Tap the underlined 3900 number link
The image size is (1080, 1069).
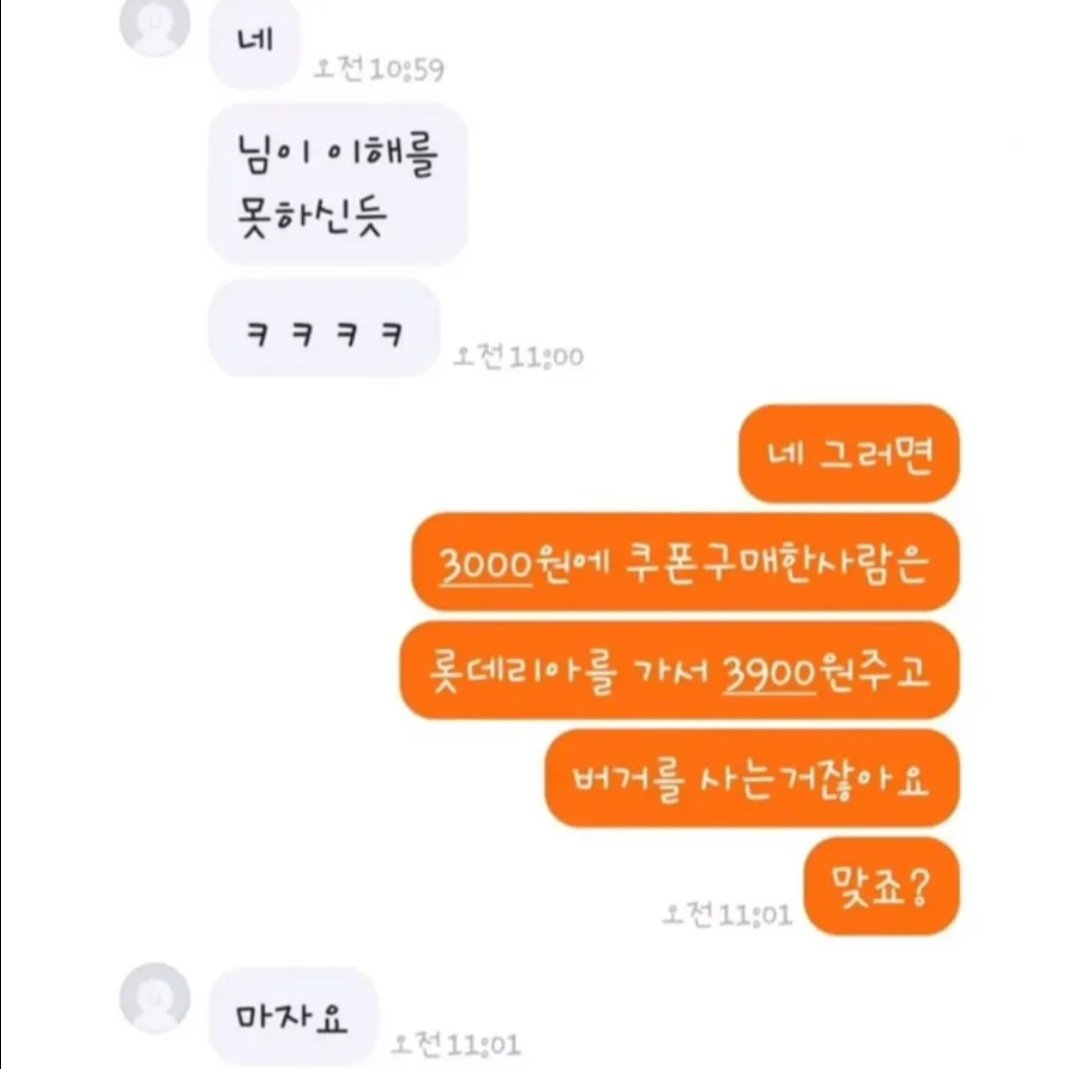(768, 670)
